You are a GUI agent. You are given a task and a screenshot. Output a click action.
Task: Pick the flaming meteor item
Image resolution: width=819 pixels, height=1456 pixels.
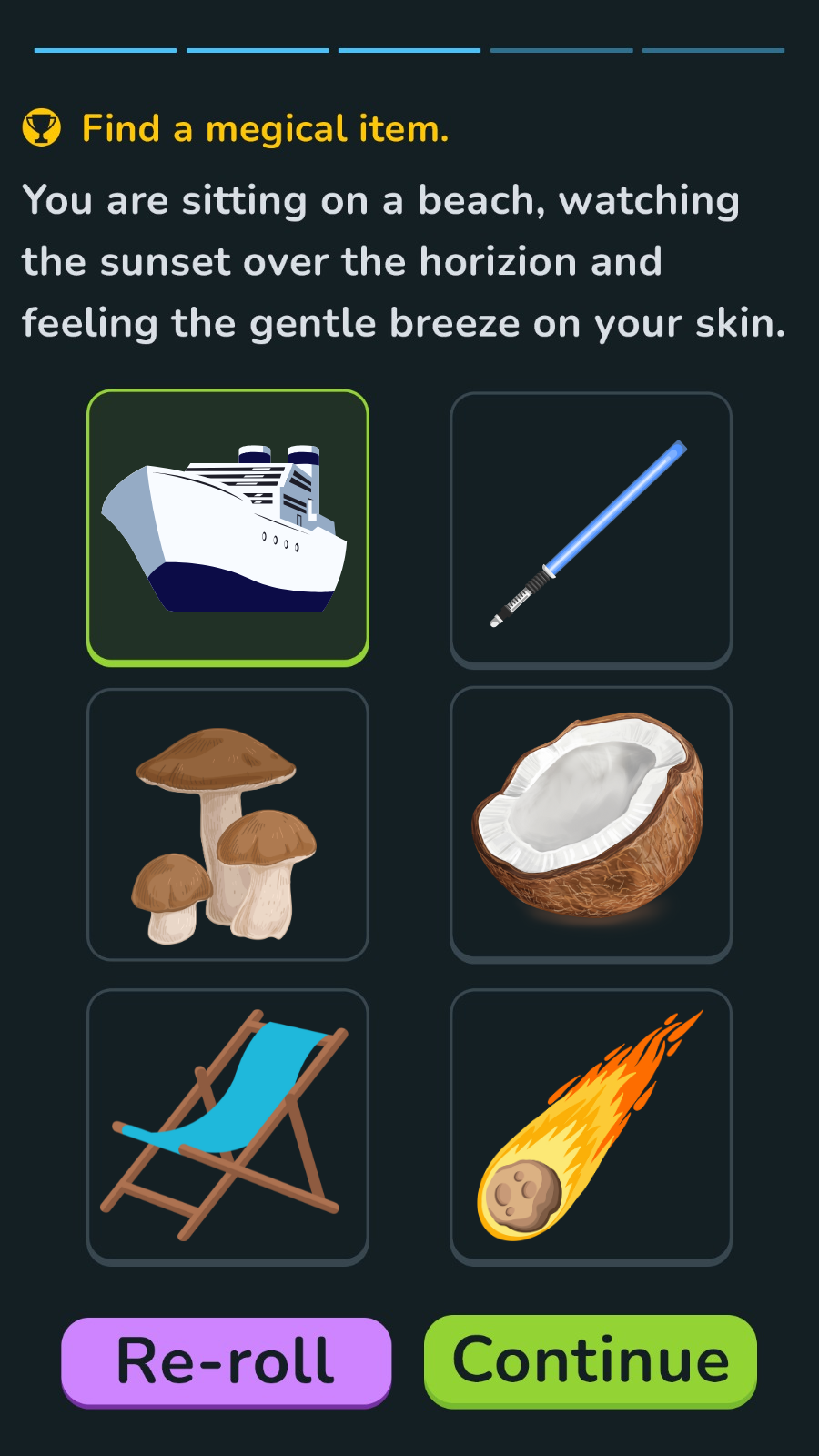point(591,1127)
